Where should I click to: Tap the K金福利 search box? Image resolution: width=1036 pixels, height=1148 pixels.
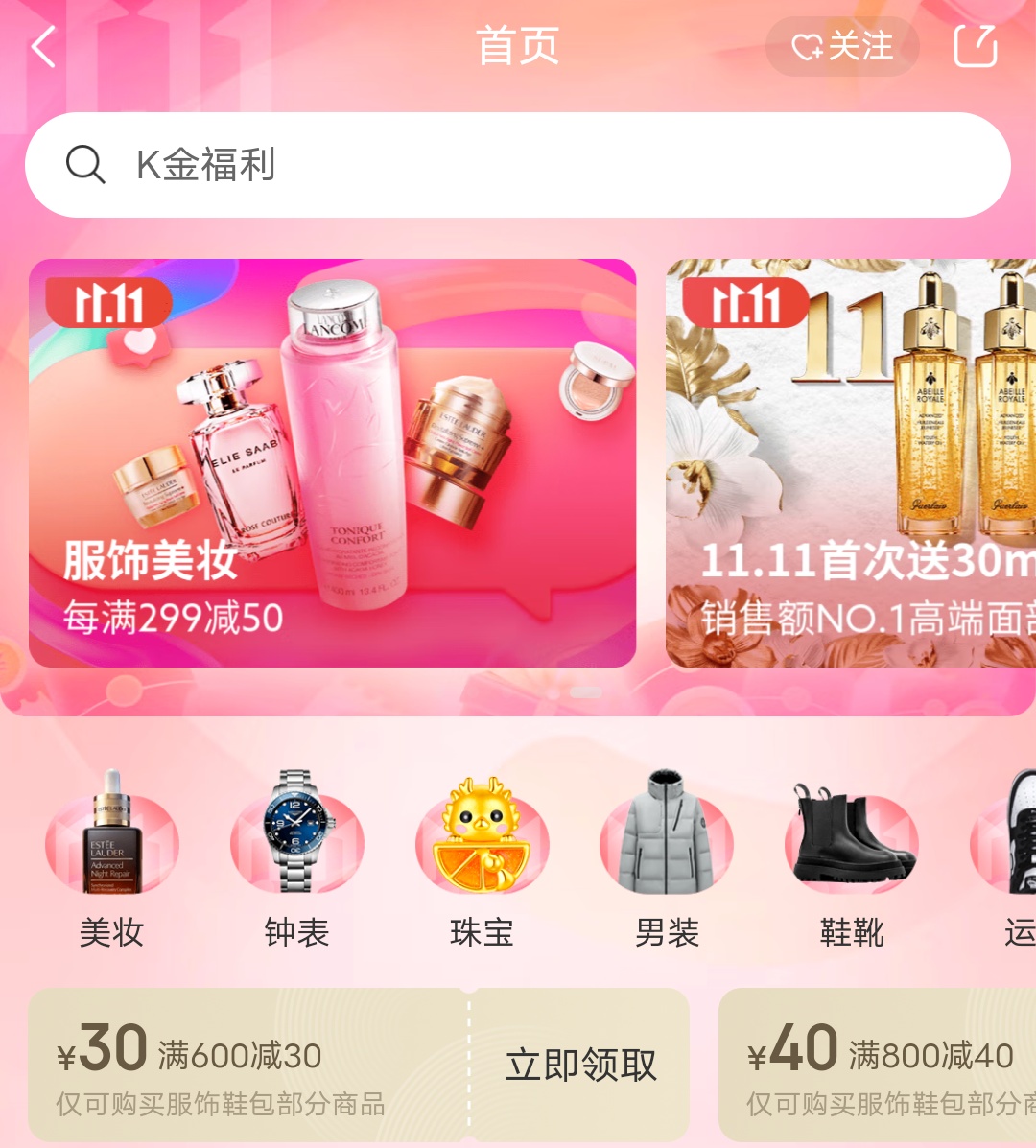pyautogui.click(x=518, y=165)
